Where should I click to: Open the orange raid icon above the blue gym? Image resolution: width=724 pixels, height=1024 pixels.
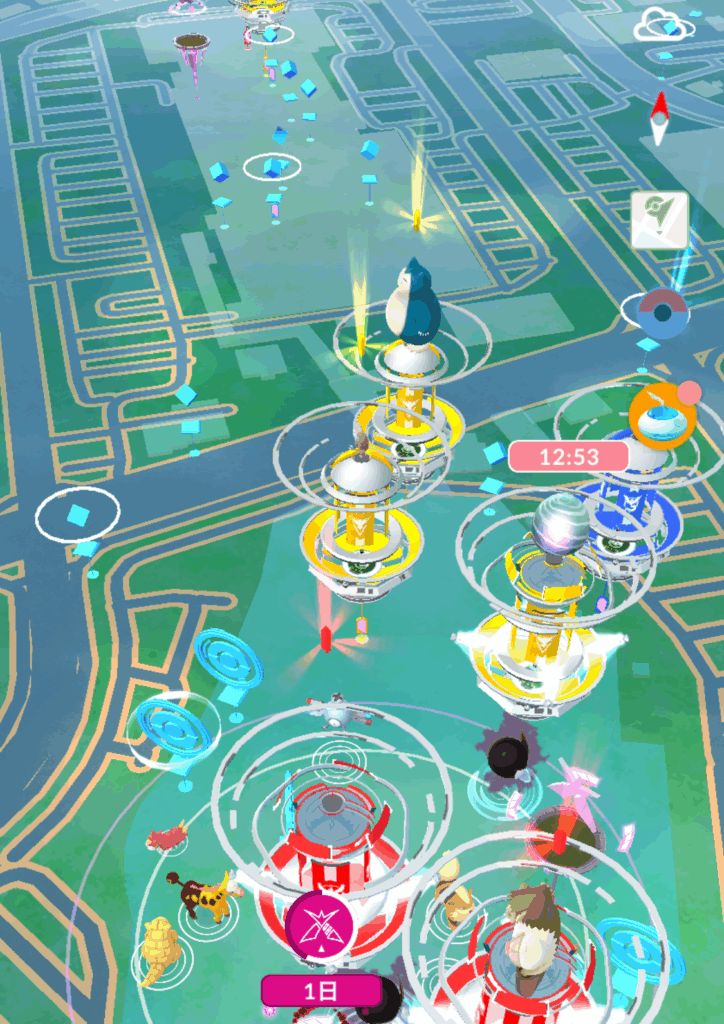tap(662, 415)
